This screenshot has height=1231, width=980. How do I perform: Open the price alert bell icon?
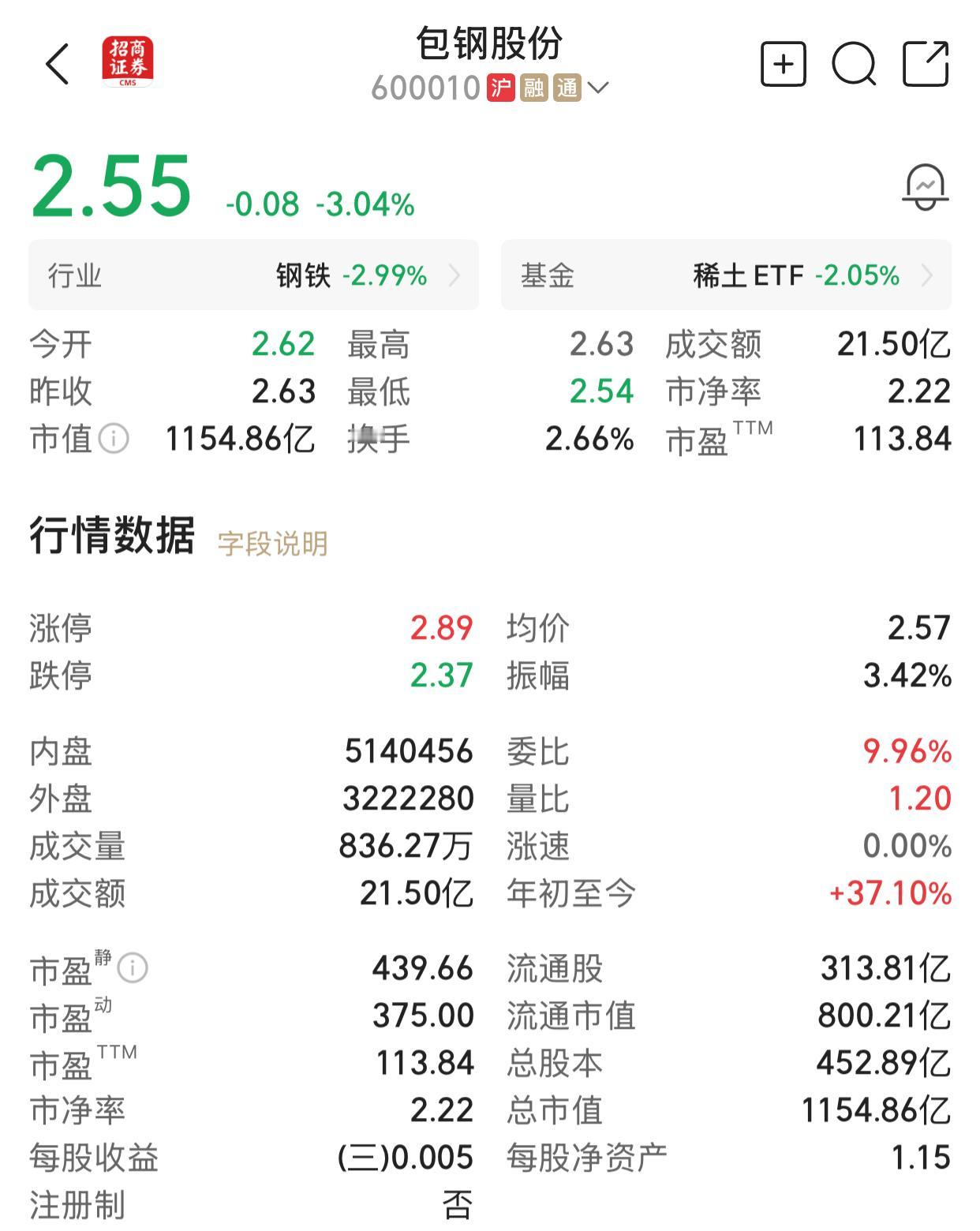(x=926, y=186)
